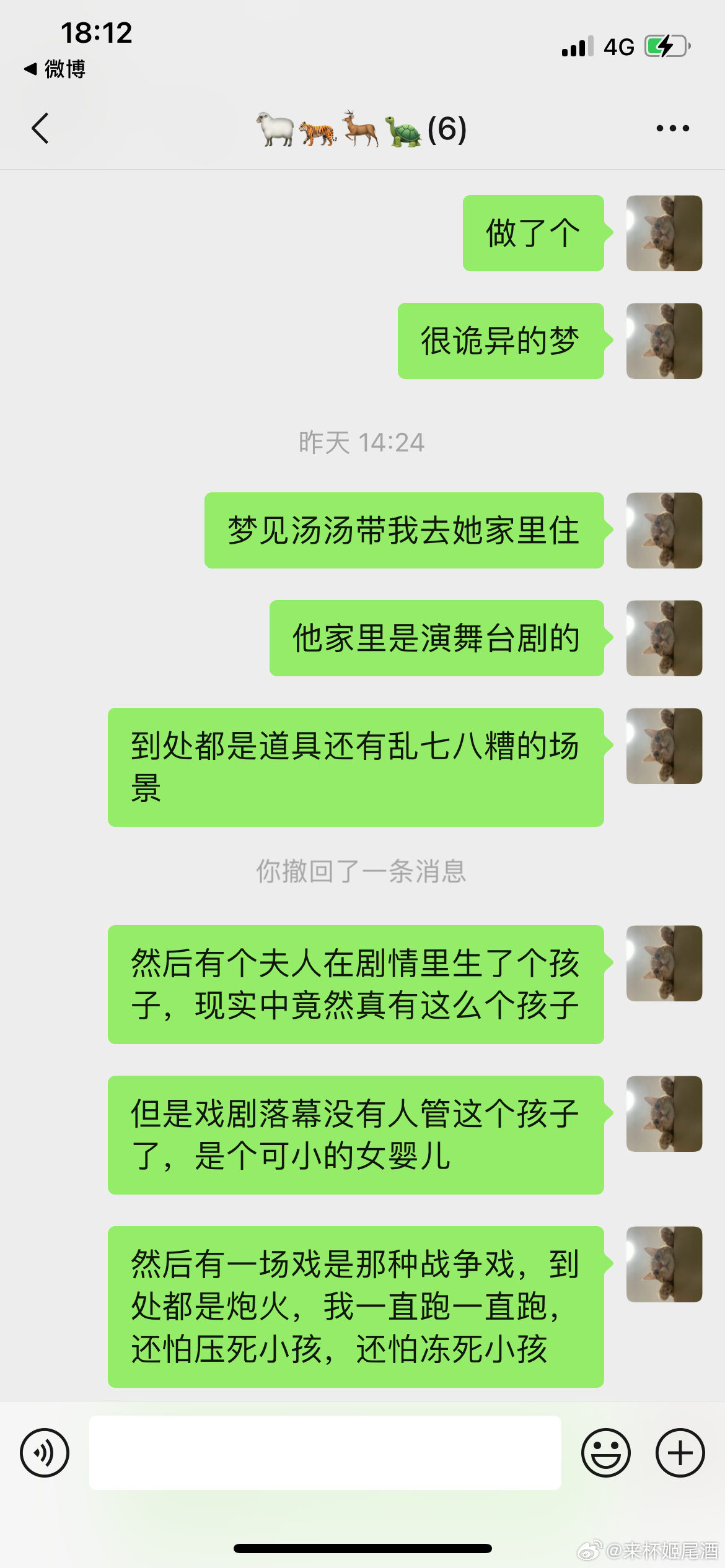
Task: Focus the message text field
Action: tap(325, 1452)
